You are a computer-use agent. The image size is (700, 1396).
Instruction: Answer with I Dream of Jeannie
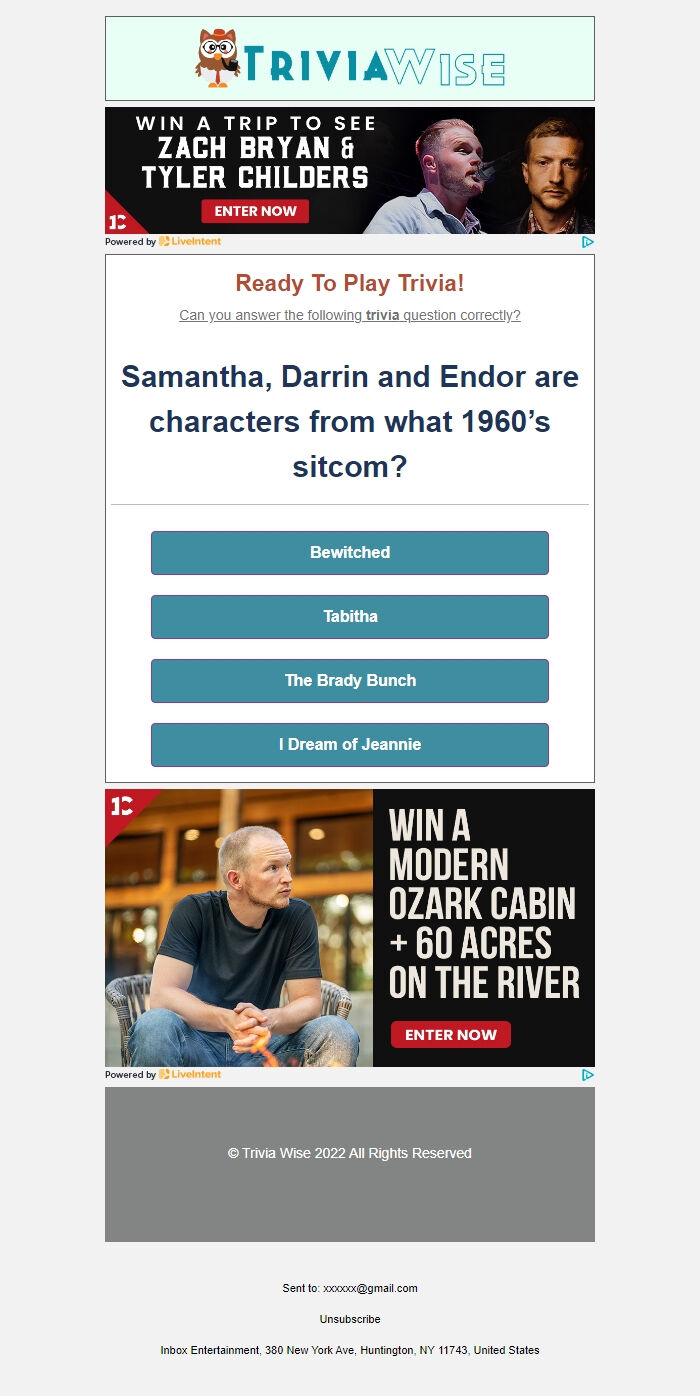(x=350, y=745)
